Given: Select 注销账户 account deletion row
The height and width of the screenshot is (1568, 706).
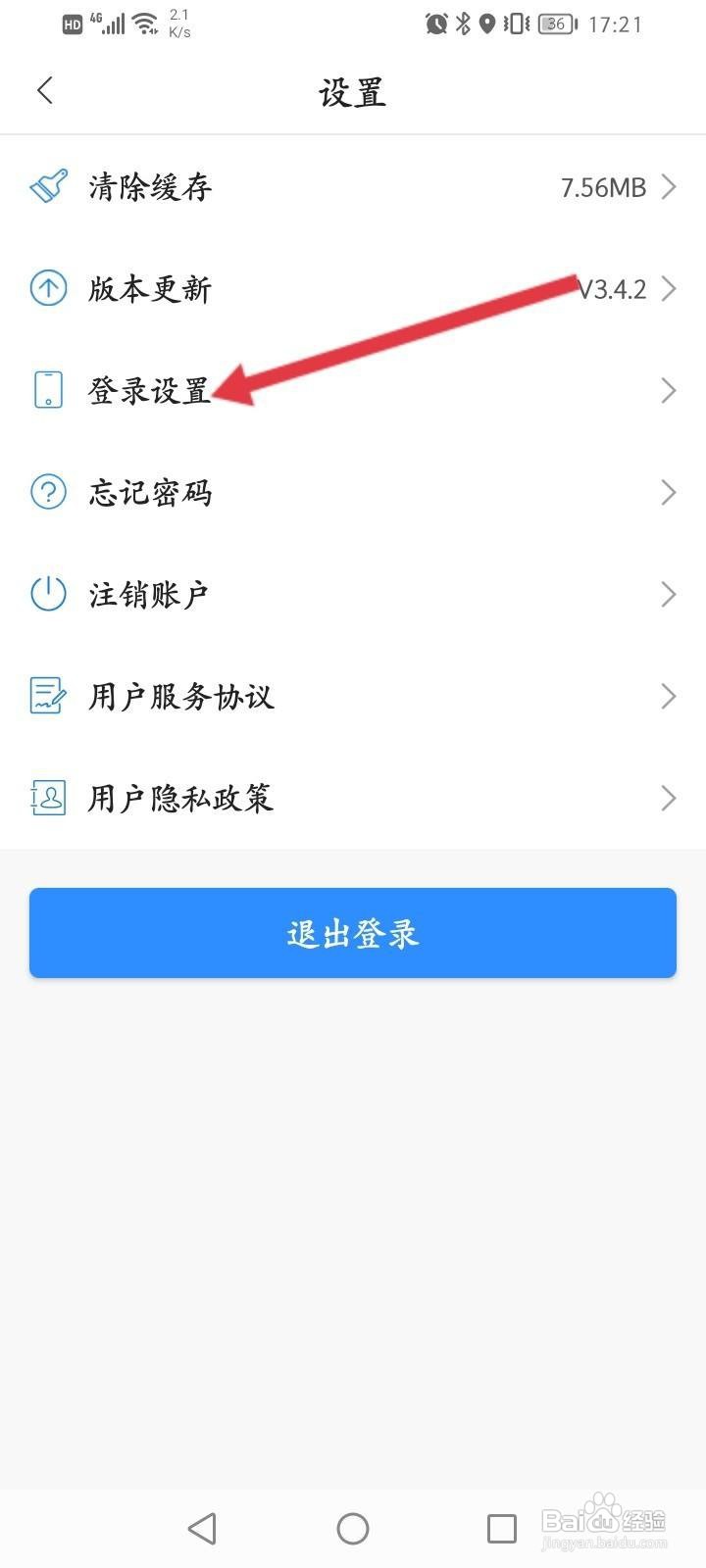Looking at the screenshot, I should pos(147,594).
